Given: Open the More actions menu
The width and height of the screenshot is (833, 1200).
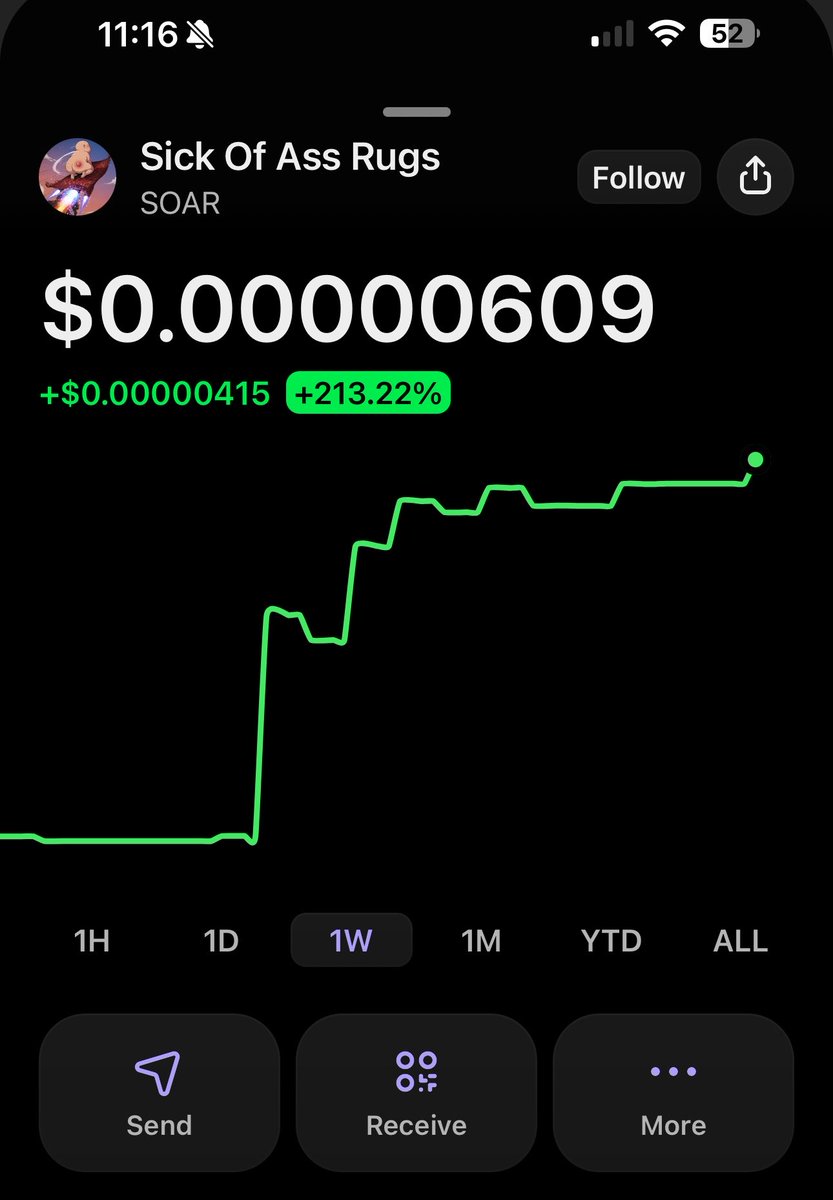Looking at the screenshot, I should tap(673, 1093).
